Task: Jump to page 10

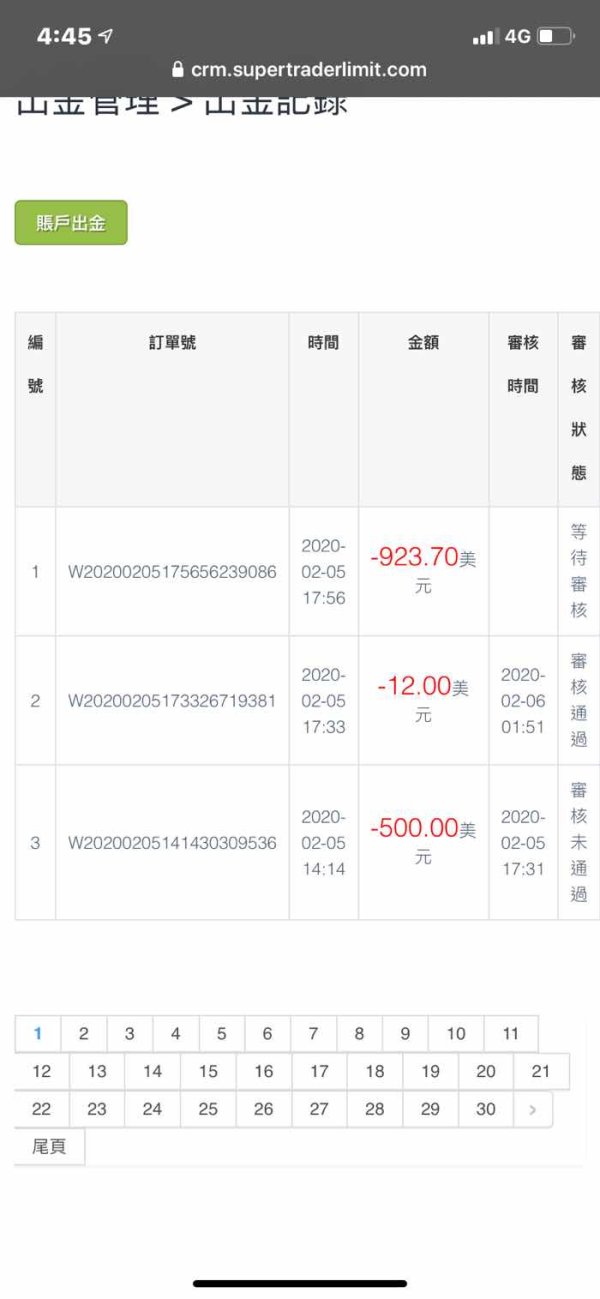Action: click(456, 1034)
